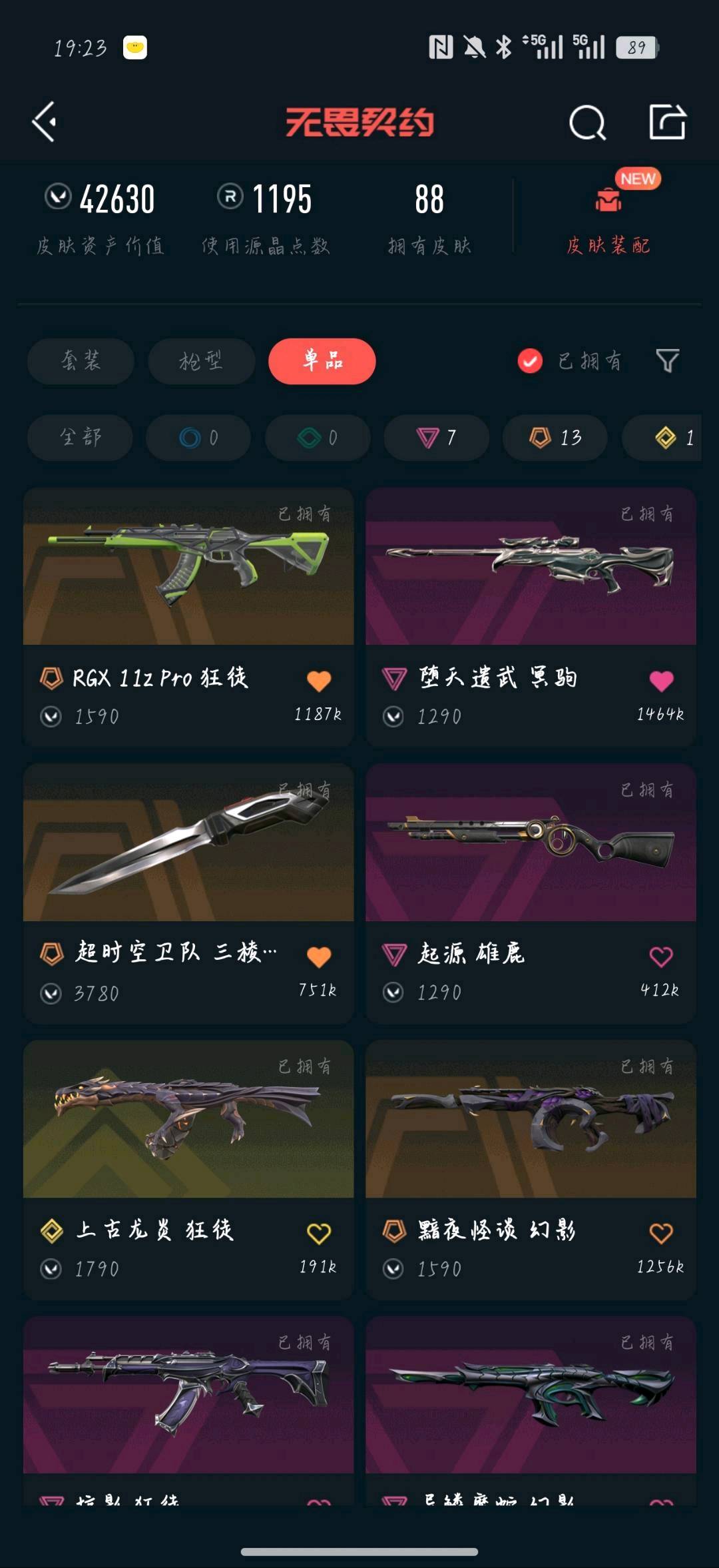Filter by the purple tier chip showing 7

tap(437, 438)
